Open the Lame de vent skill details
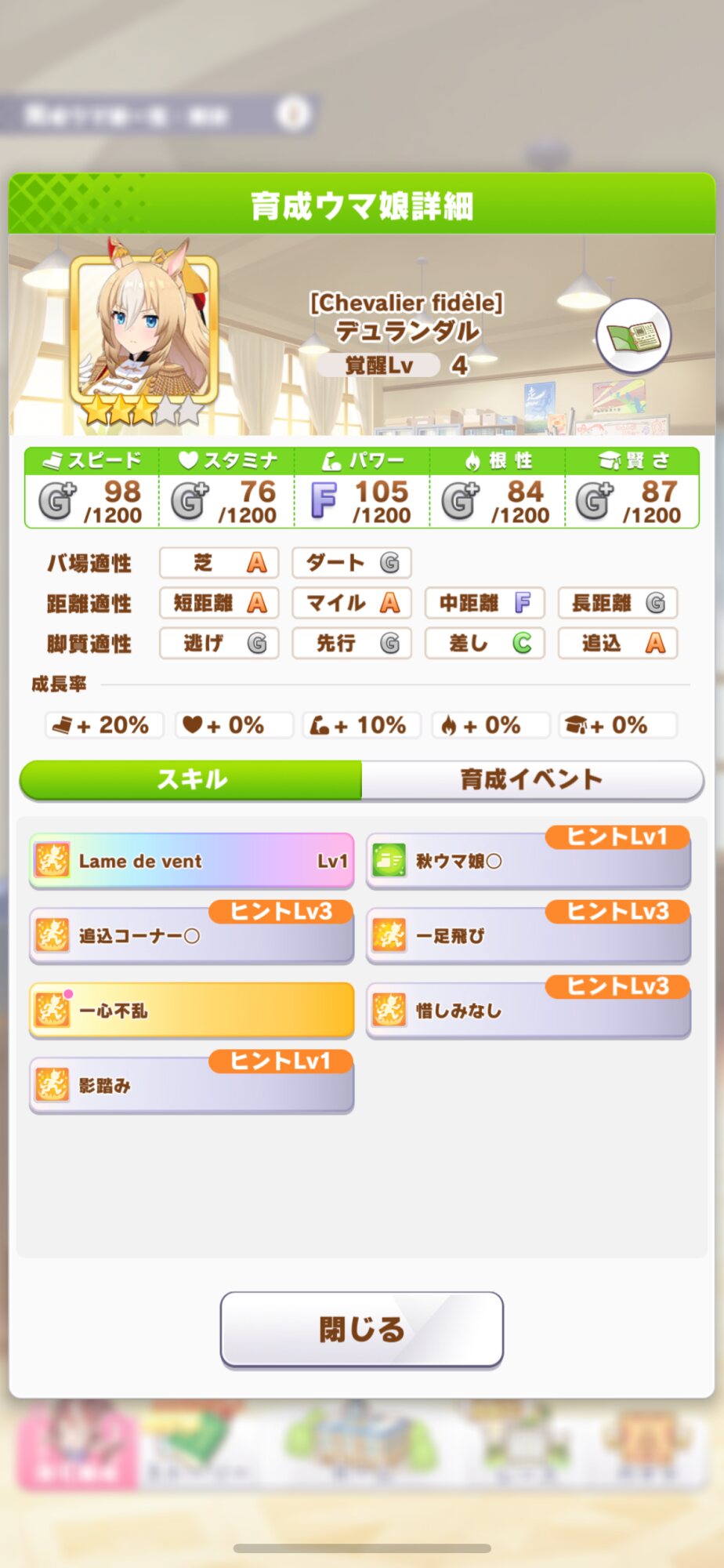Screen dimensions: 724x1568 pos(191,861)
